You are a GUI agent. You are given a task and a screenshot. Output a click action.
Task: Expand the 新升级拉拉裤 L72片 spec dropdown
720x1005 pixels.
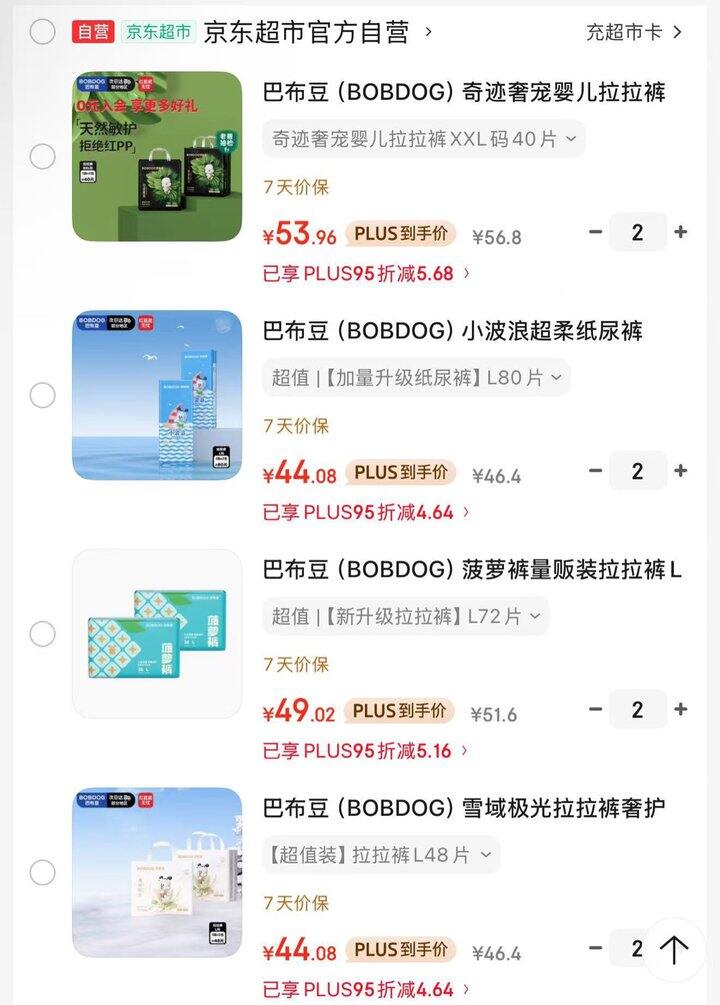coord(405,617)
